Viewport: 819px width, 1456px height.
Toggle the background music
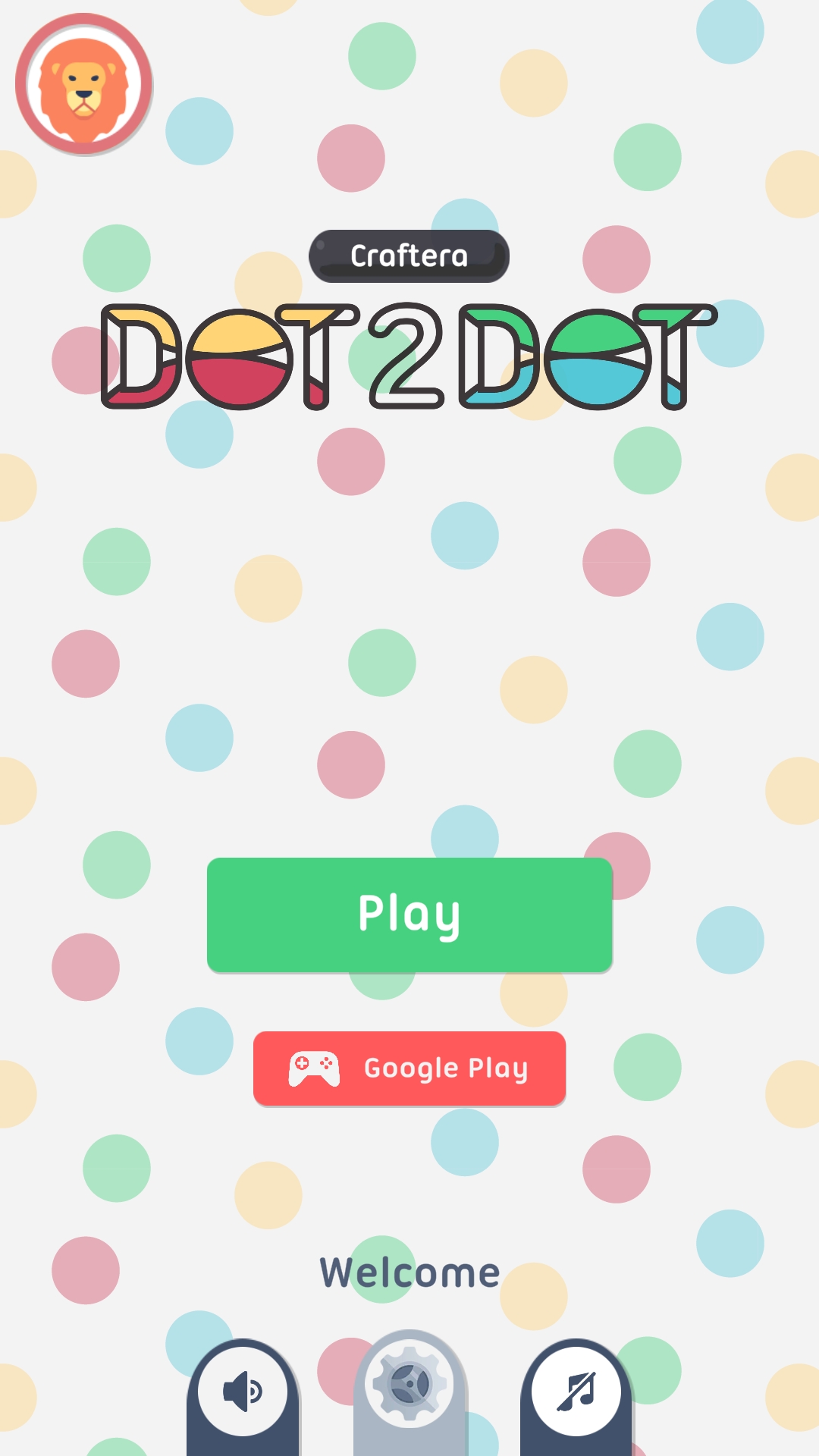coord(576,1391)
